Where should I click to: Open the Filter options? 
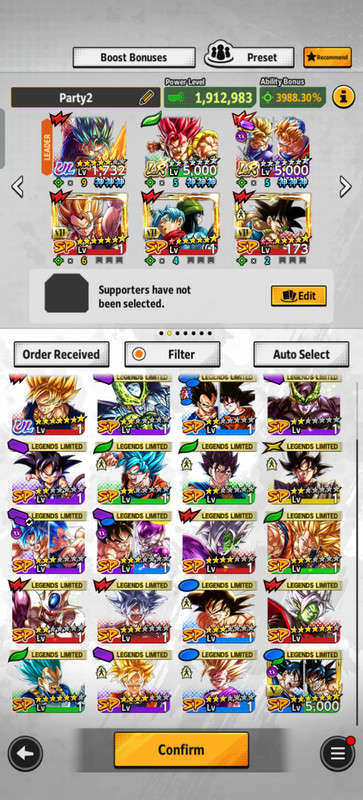pos(172,354)
